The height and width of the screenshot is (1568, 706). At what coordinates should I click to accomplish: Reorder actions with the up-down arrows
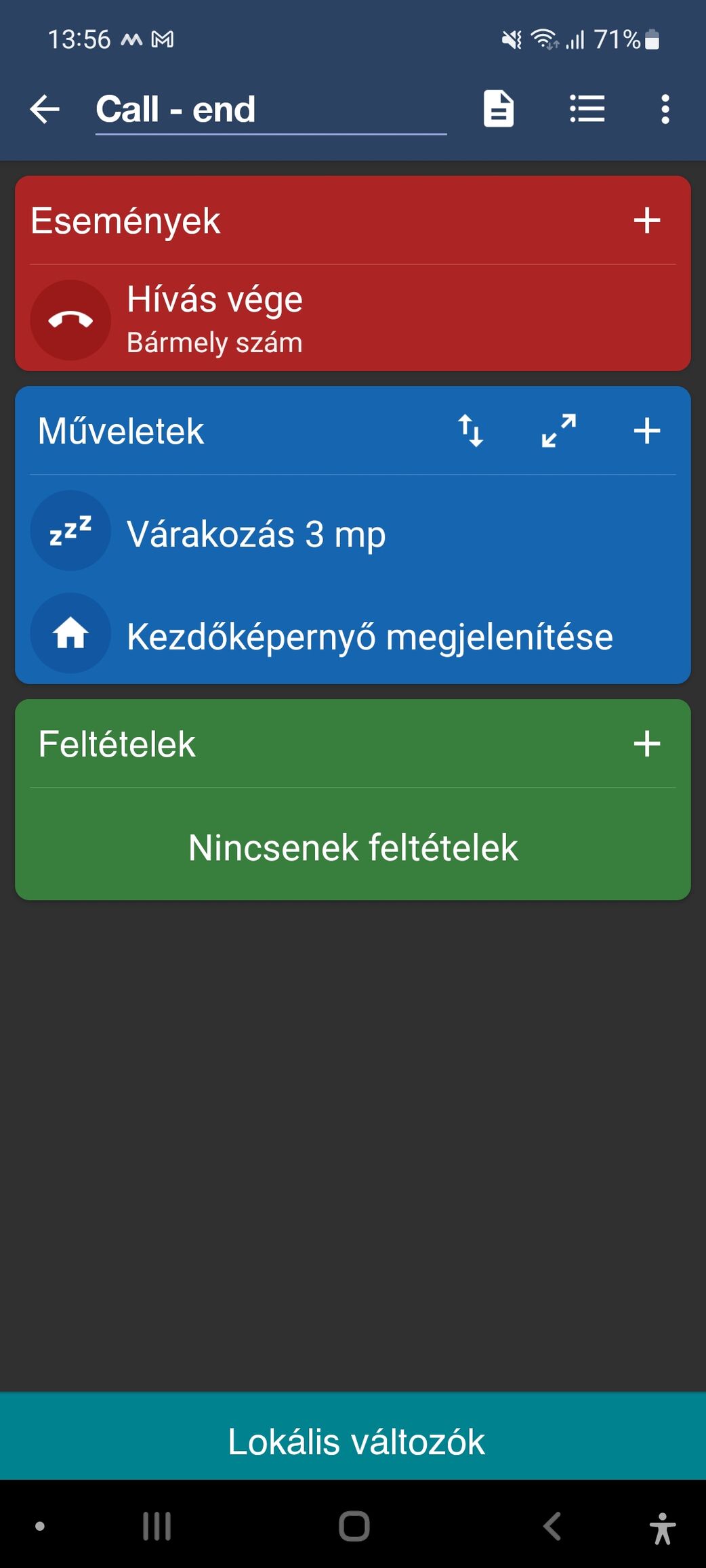(471, 431)
